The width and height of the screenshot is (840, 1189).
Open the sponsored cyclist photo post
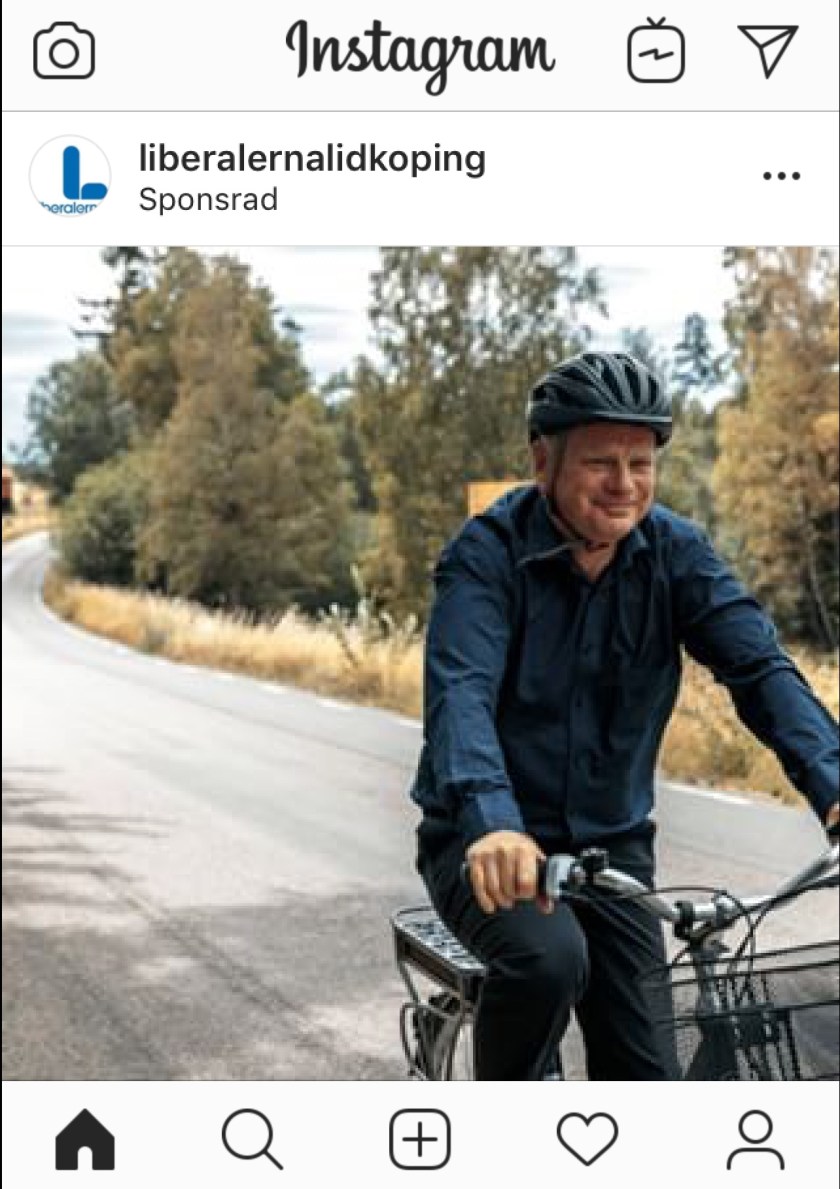(420, 662)
